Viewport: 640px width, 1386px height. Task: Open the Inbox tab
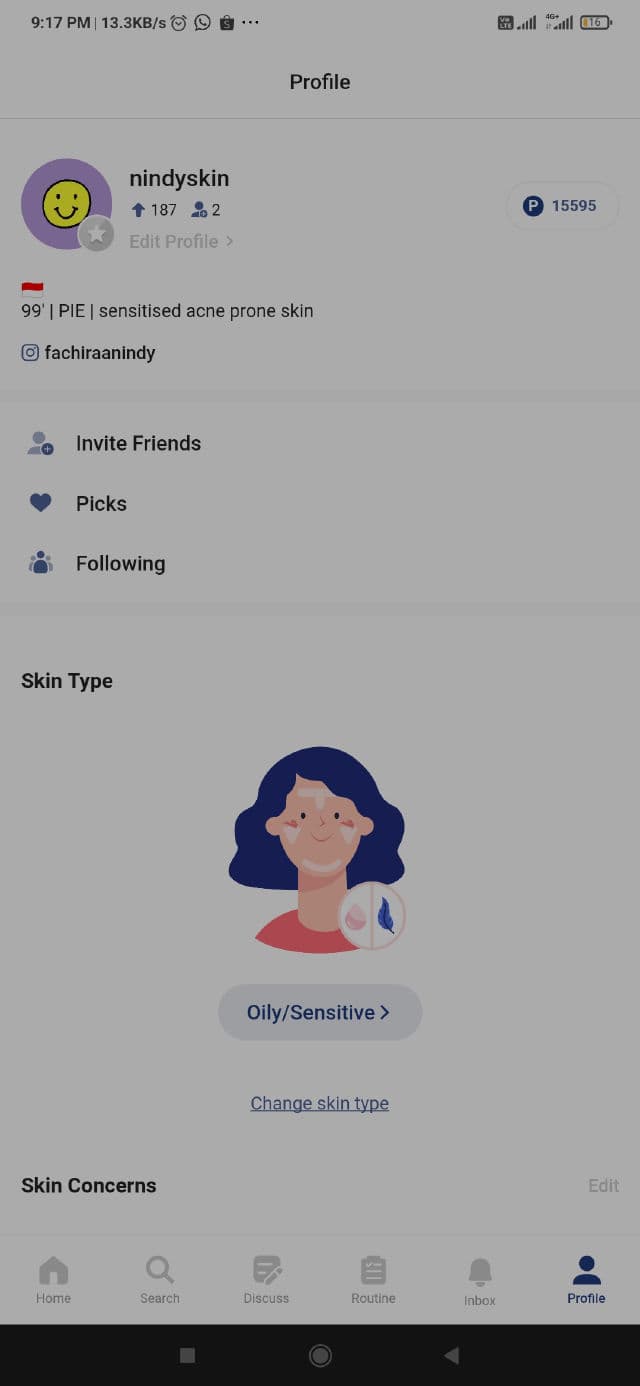click(480, 1280)
